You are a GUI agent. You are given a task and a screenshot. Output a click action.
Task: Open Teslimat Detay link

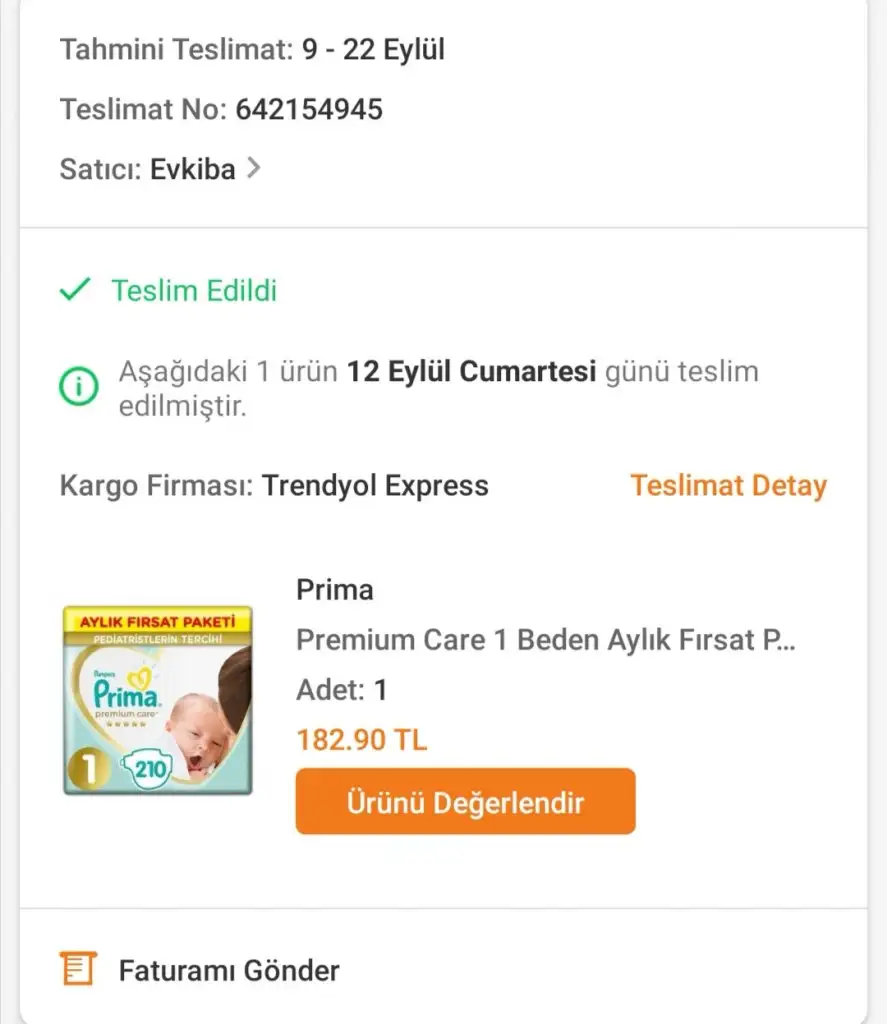click(728, 486)
